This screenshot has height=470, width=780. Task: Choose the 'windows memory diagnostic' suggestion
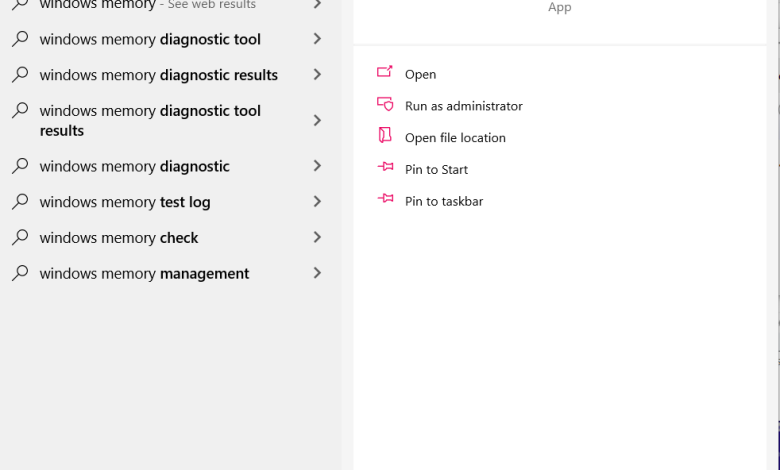tap(134, 166)
